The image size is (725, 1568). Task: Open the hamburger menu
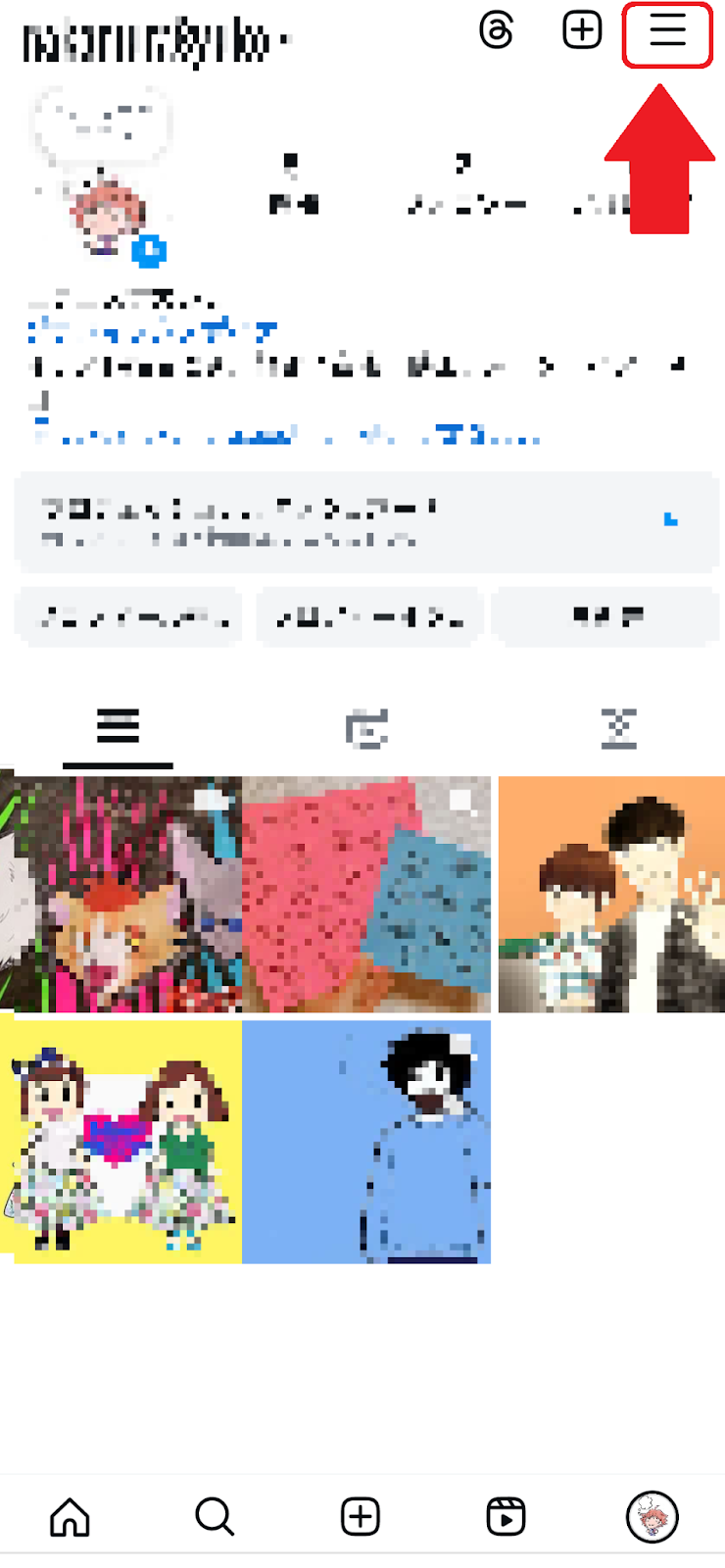(x=667, y=33)
